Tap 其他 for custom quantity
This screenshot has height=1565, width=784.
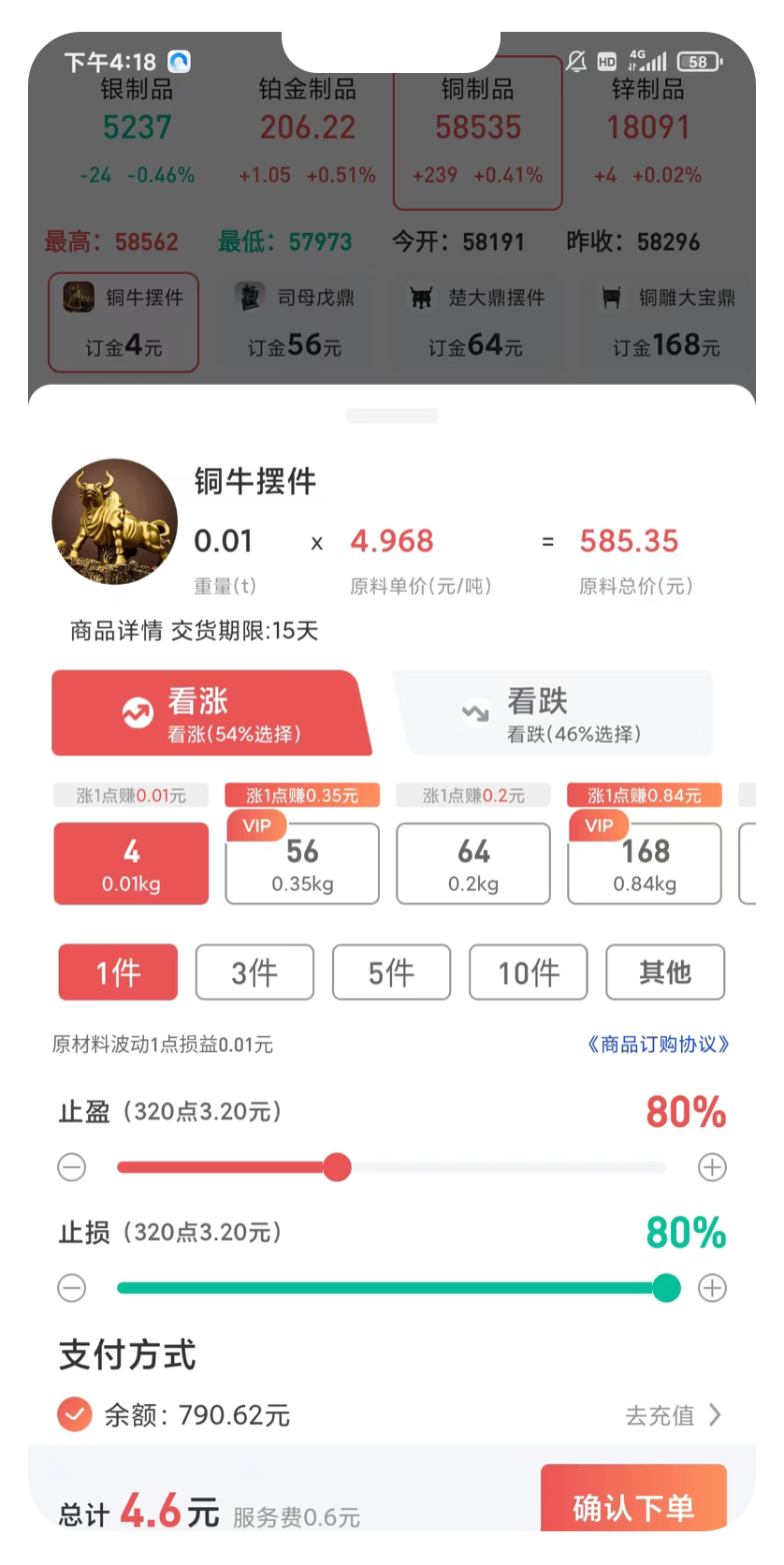[x=665, y=973]
